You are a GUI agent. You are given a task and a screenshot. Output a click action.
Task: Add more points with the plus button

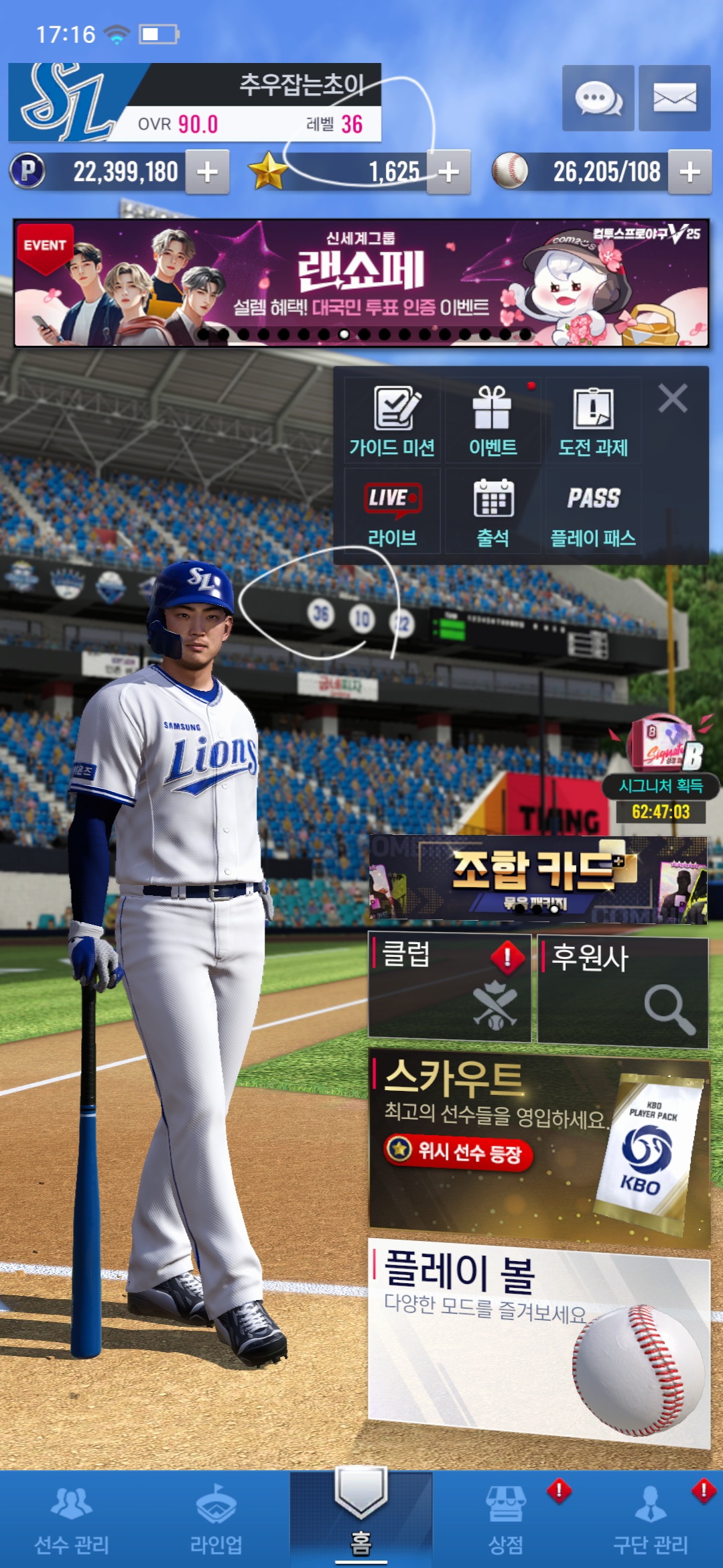coord(207,172)
